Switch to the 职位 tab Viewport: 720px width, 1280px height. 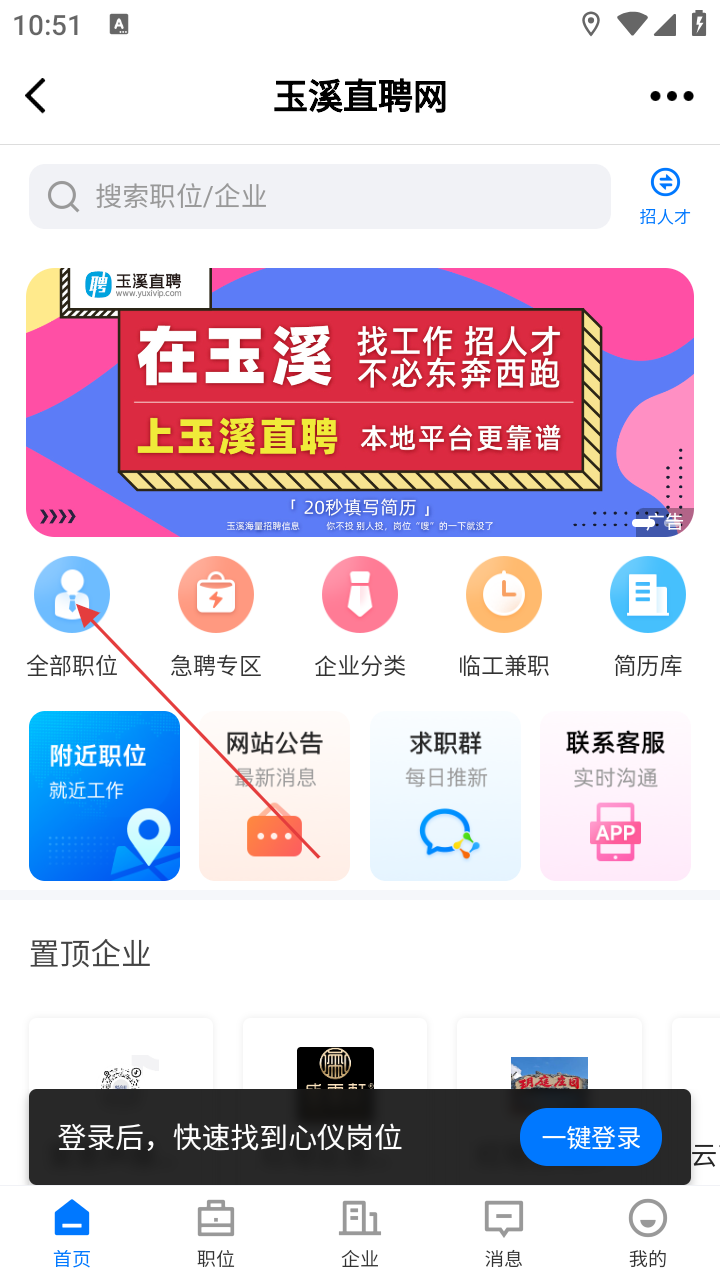216,1233
